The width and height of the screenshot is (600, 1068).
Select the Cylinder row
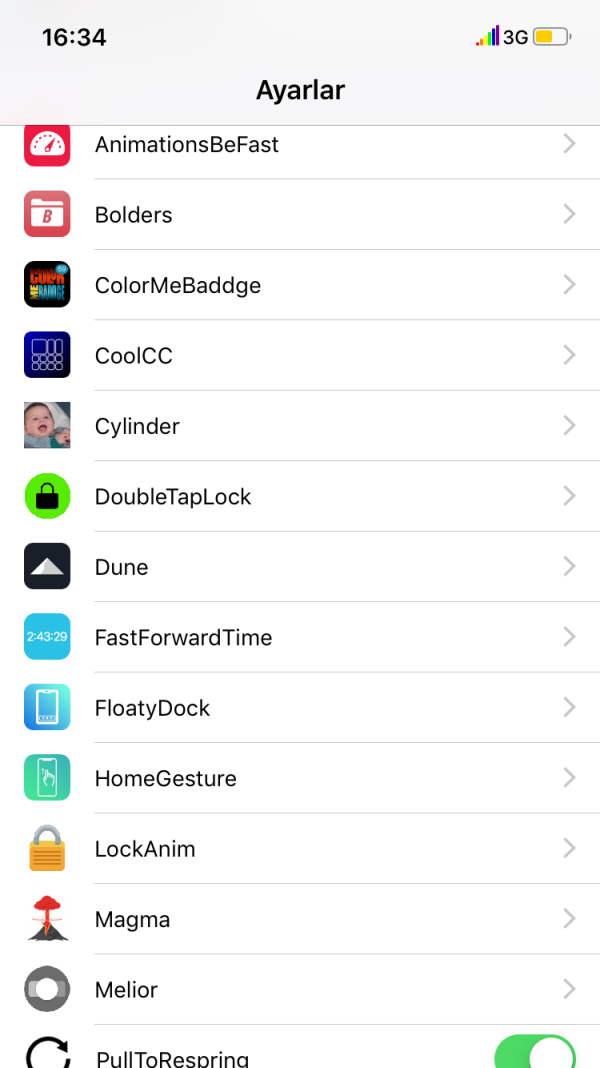pyautogui.click(x=300, y=426)
